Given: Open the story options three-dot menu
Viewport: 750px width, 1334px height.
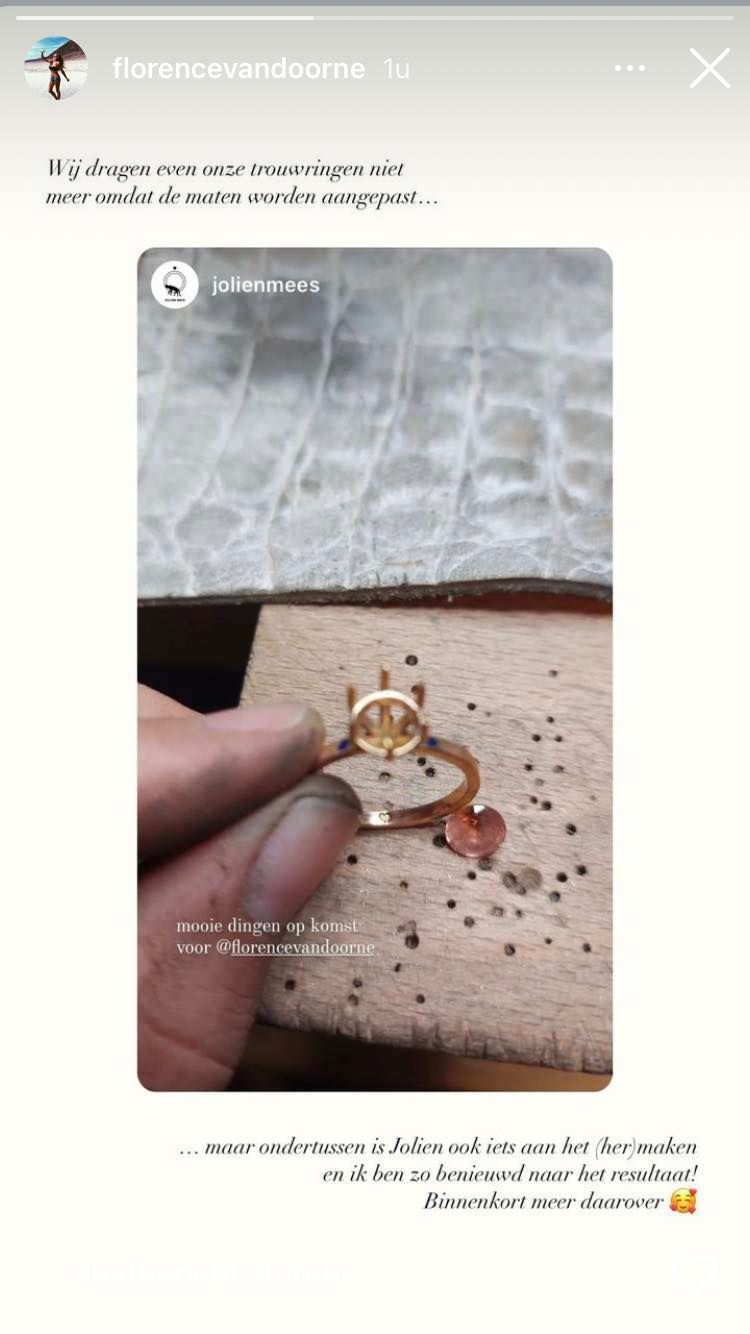Looking at the screenshot, I should (x=630, y=68).
